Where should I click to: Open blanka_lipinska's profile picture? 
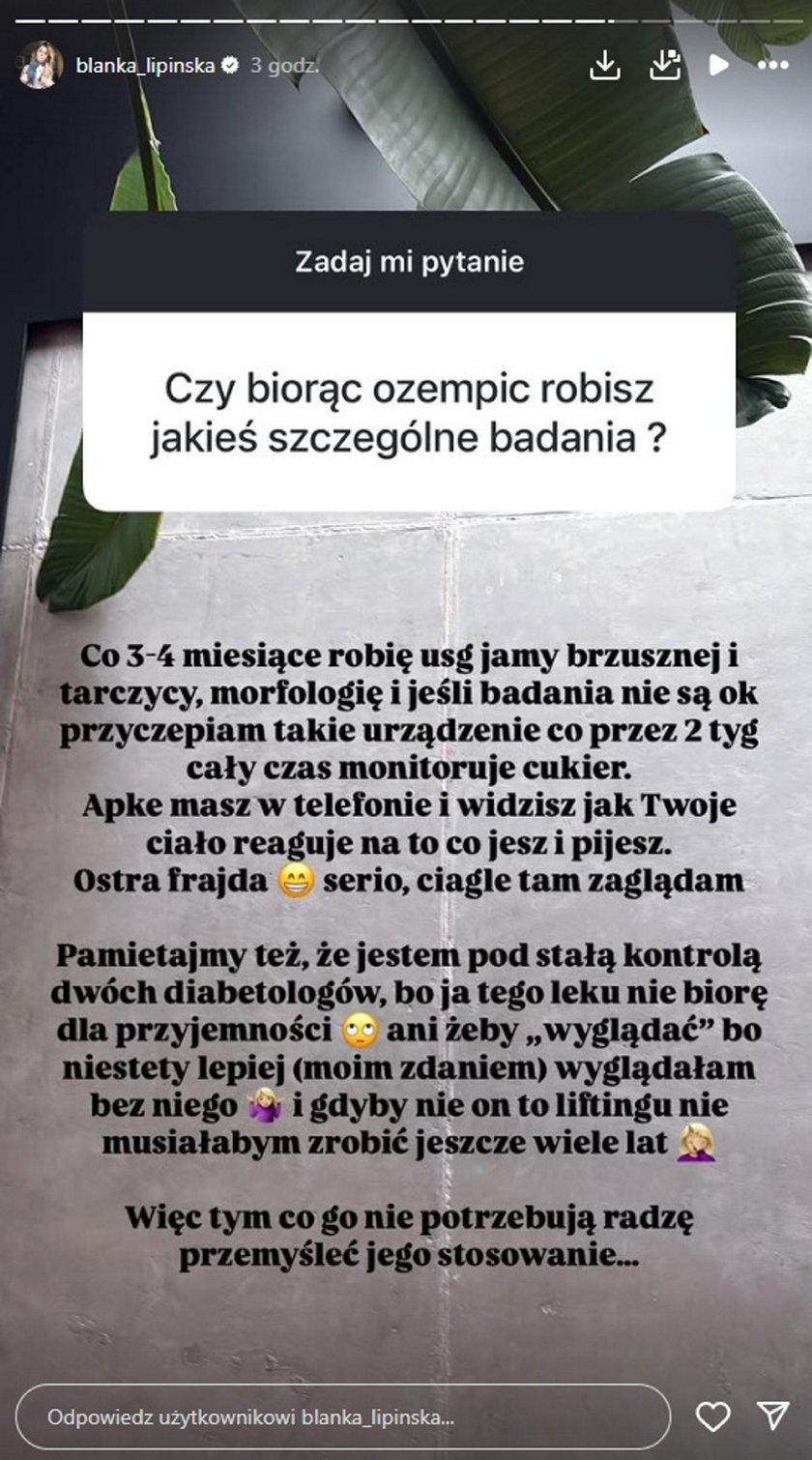coord(40,66)
